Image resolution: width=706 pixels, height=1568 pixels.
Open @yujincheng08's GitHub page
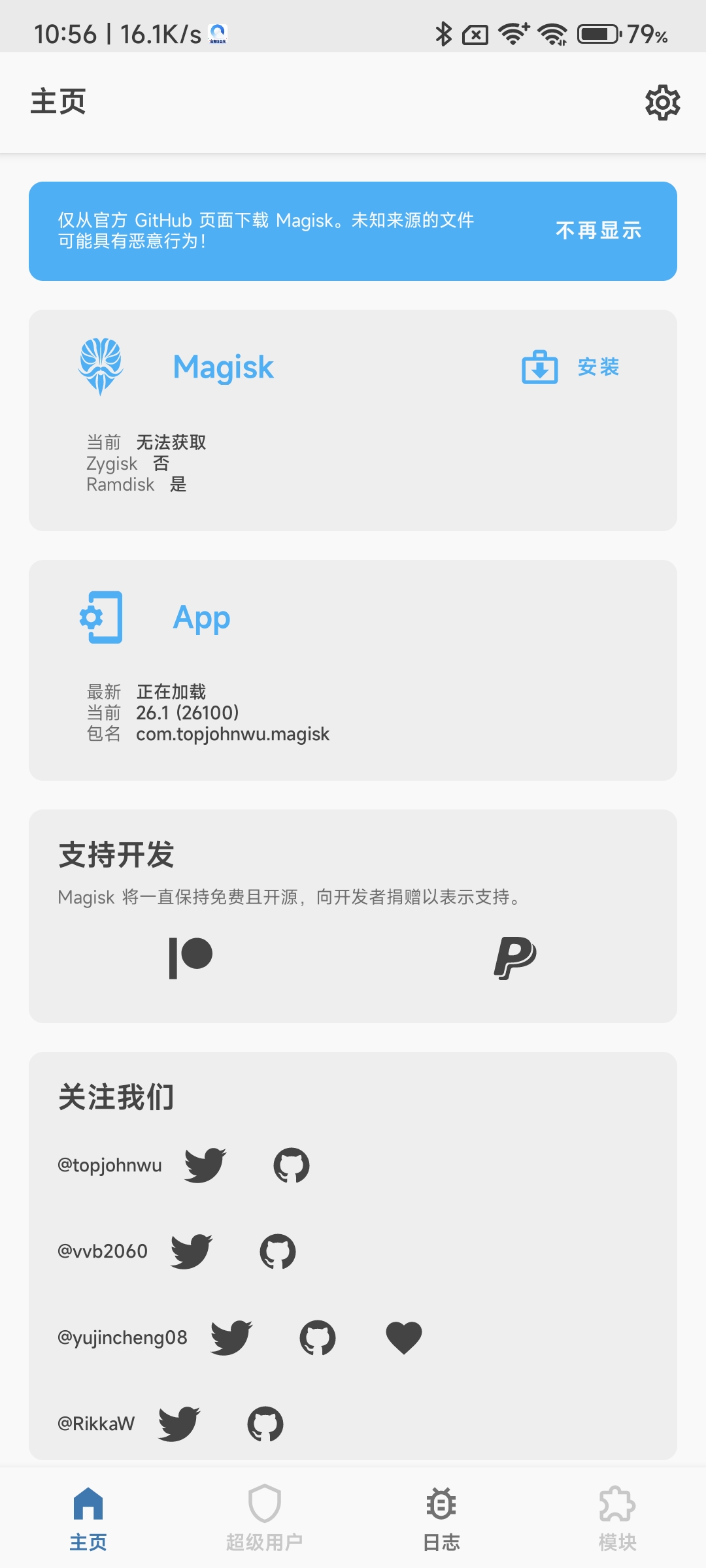click(318, 1337)
